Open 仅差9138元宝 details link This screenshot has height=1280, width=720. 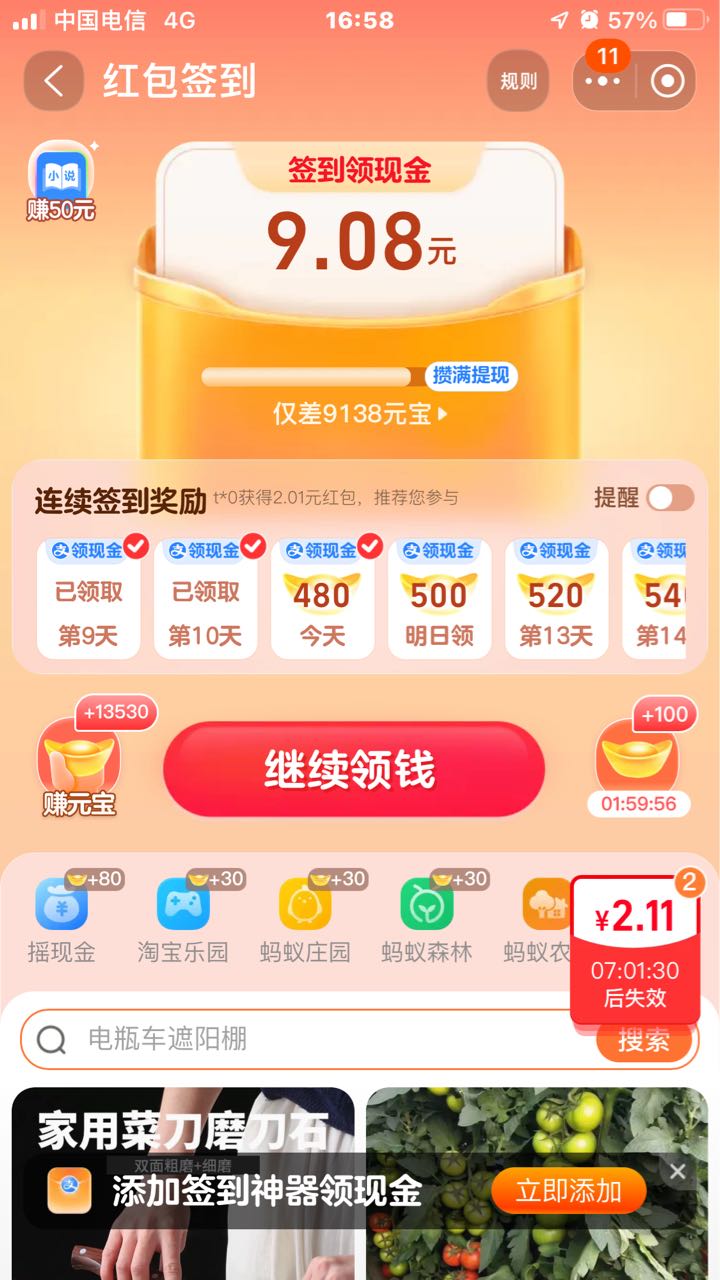point(360,413)
